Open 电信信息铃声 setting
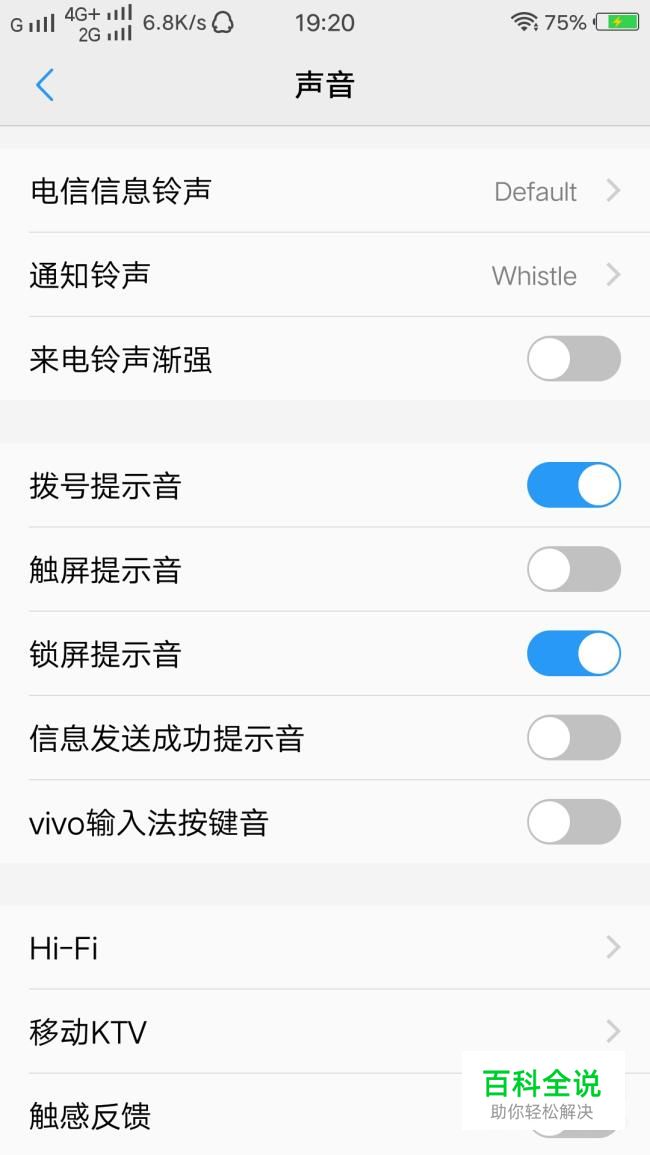Viewport: 650px width, 1155px height. click(325, 191)
